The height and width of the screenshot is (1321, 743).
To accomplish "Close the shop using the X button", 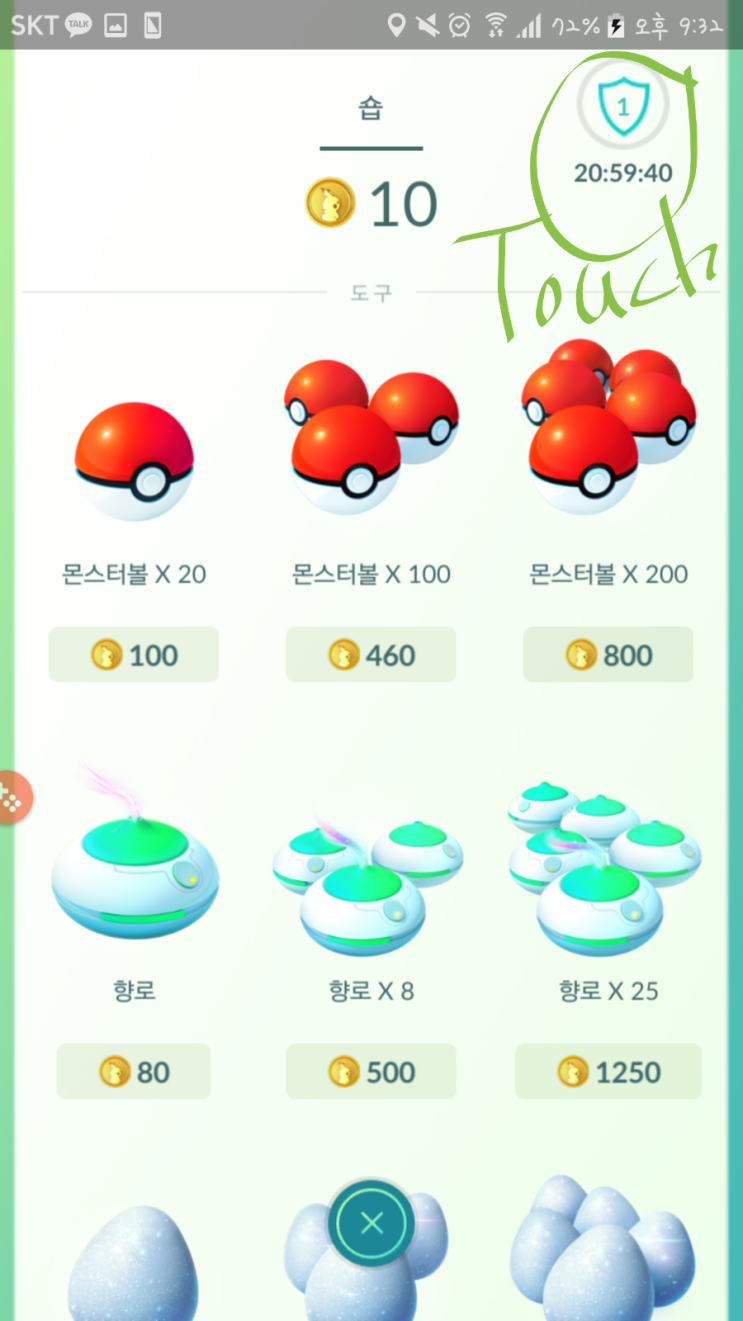I will click(x=371, y=1222).
